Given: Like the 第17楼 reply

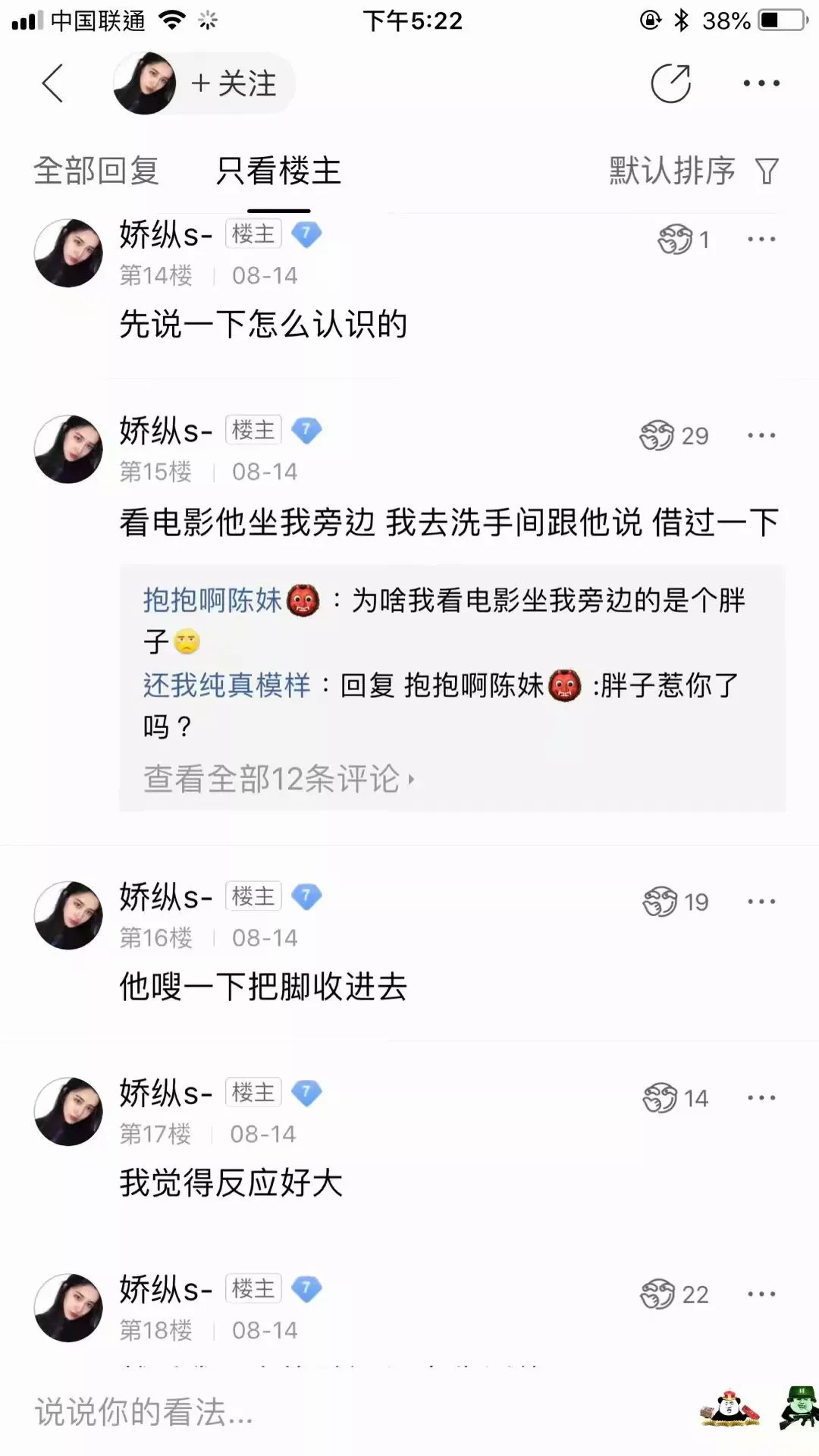Looking at the screenshot, I should pyautogui.click(x=660, y=1098).
